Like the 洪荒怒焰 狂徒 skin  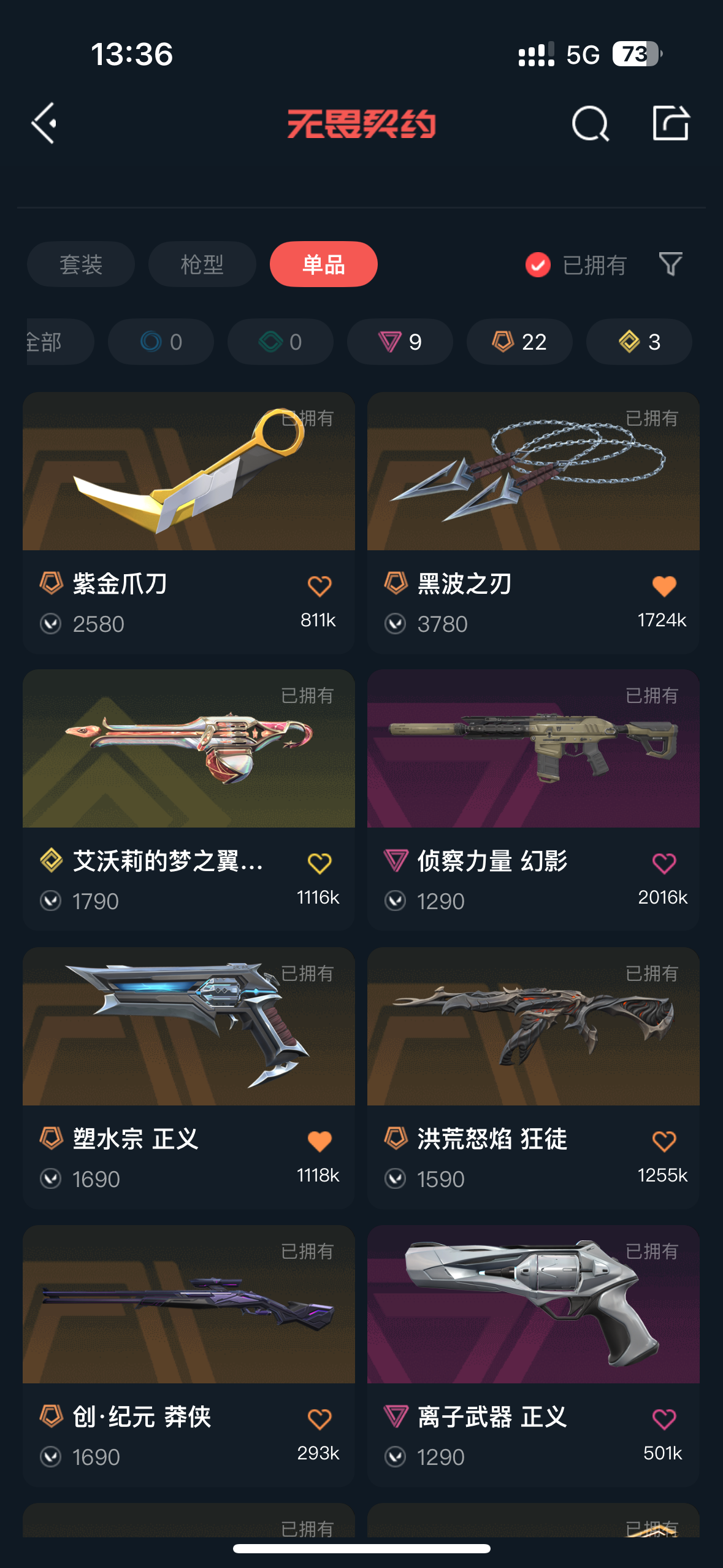coord(664,1142)
